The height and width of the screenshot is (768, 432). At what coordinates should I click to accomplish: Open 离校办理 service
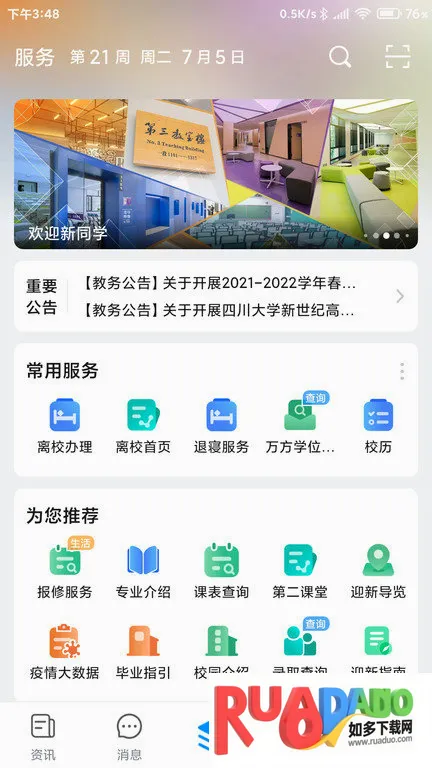click(65, 426)
